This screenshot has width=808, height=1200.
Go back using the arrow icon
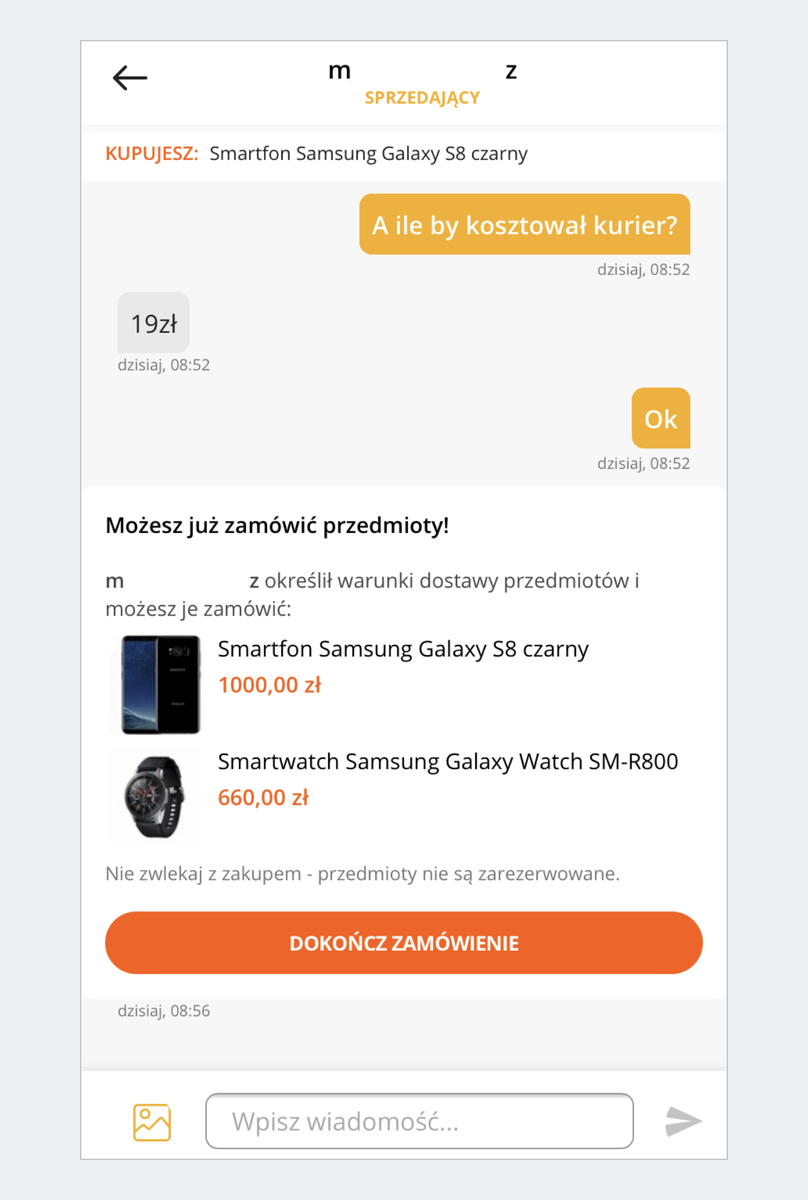pos(130,78)
